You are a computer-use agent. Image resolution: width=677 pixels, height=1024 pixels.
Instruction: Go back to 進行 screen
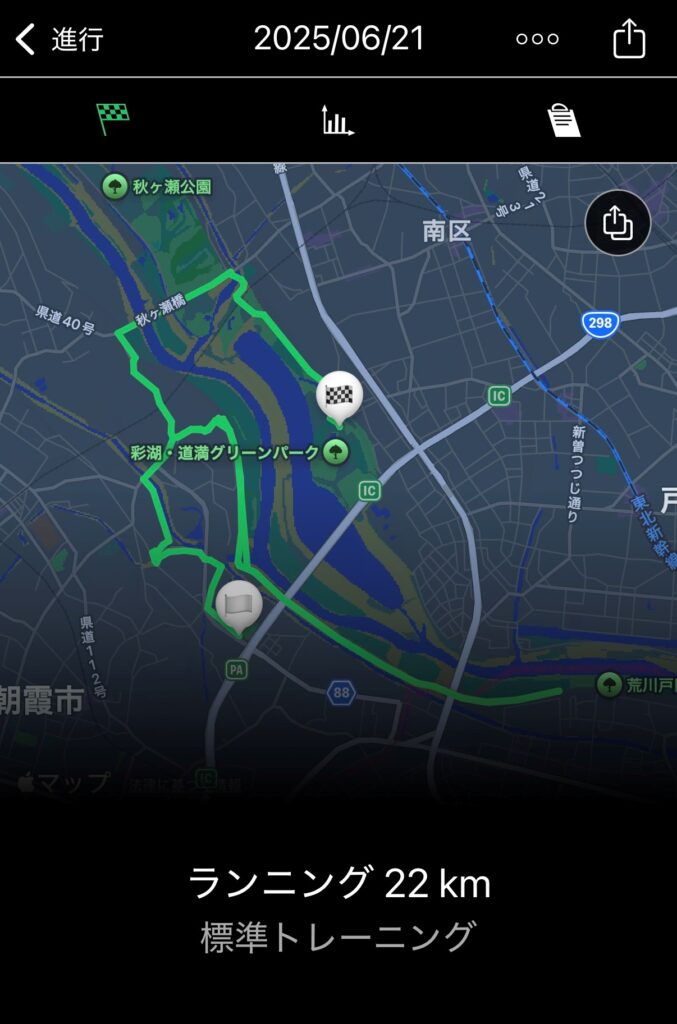(x=58, y=40)
